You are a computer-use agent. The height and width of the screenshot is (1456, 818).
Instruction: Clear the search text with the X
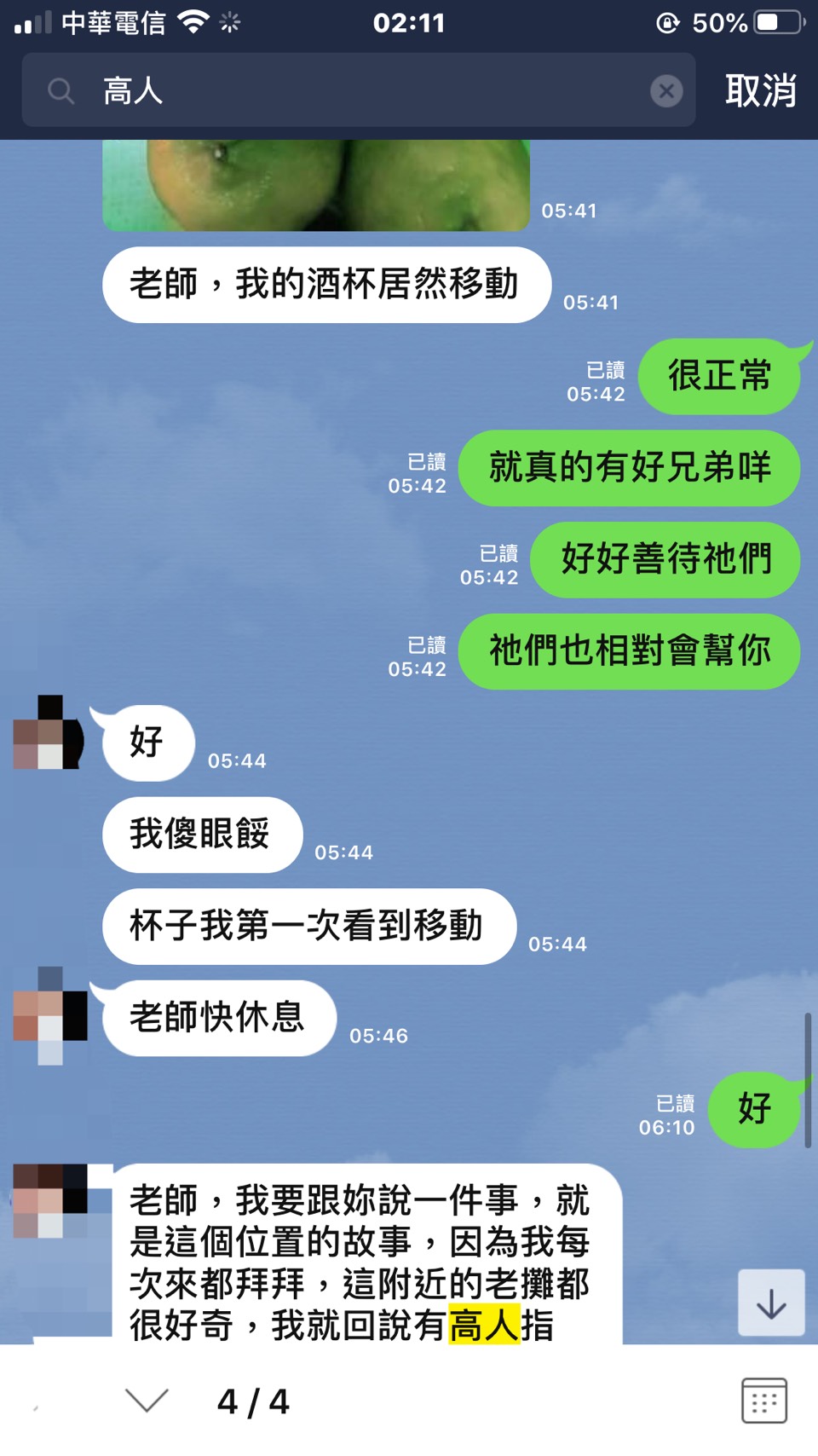(666, 90)
